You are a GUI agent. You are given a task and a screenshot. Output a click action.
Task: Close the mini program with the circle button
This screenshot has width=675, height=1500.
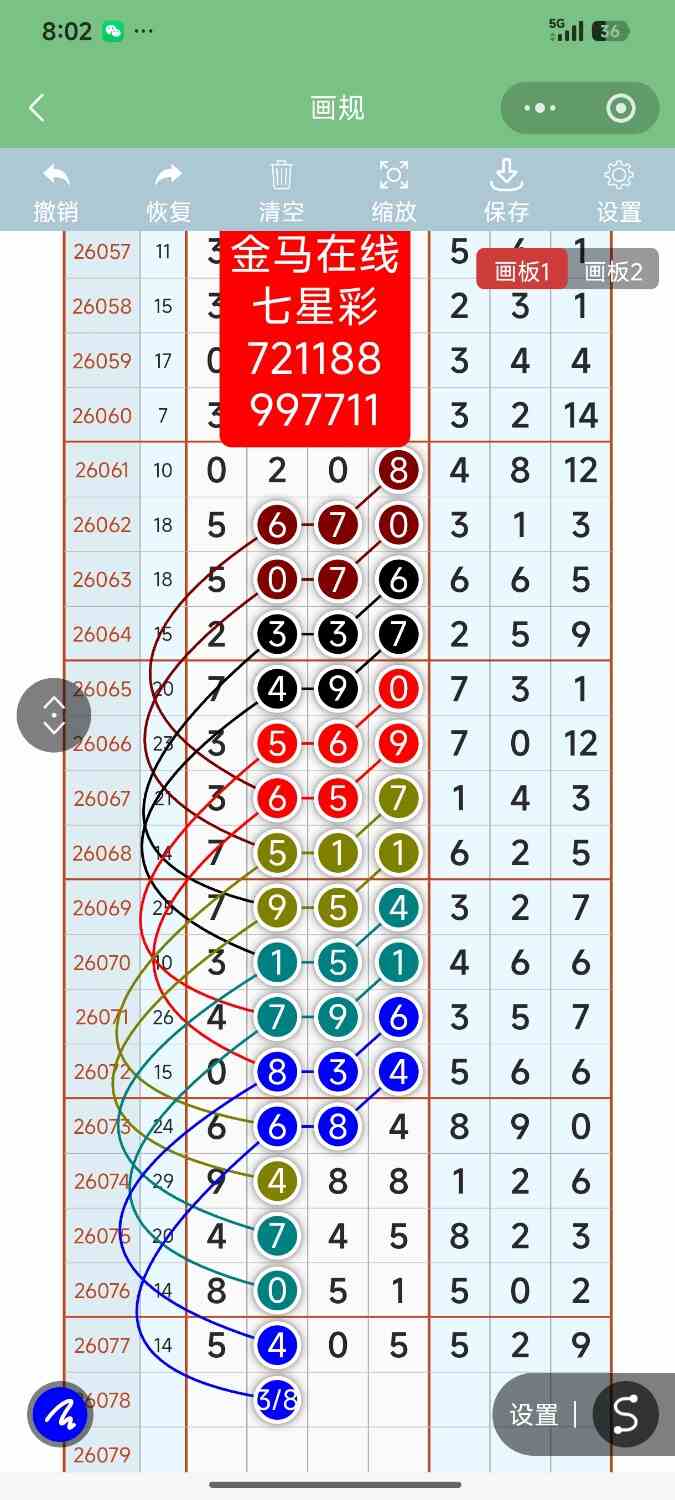tap(621, 108)
